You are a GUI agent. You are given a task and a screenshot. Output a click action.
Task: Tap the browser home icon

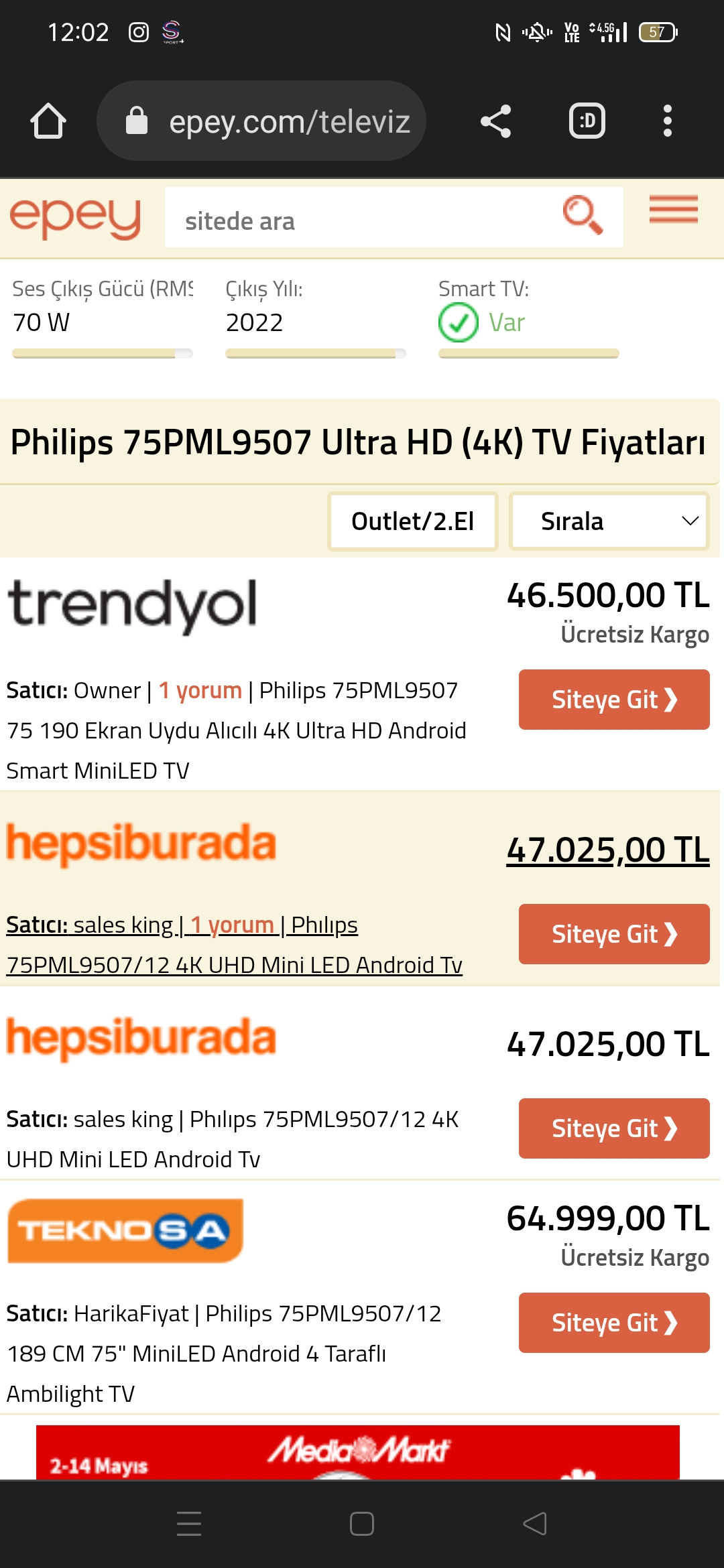[x=48, y=121]
